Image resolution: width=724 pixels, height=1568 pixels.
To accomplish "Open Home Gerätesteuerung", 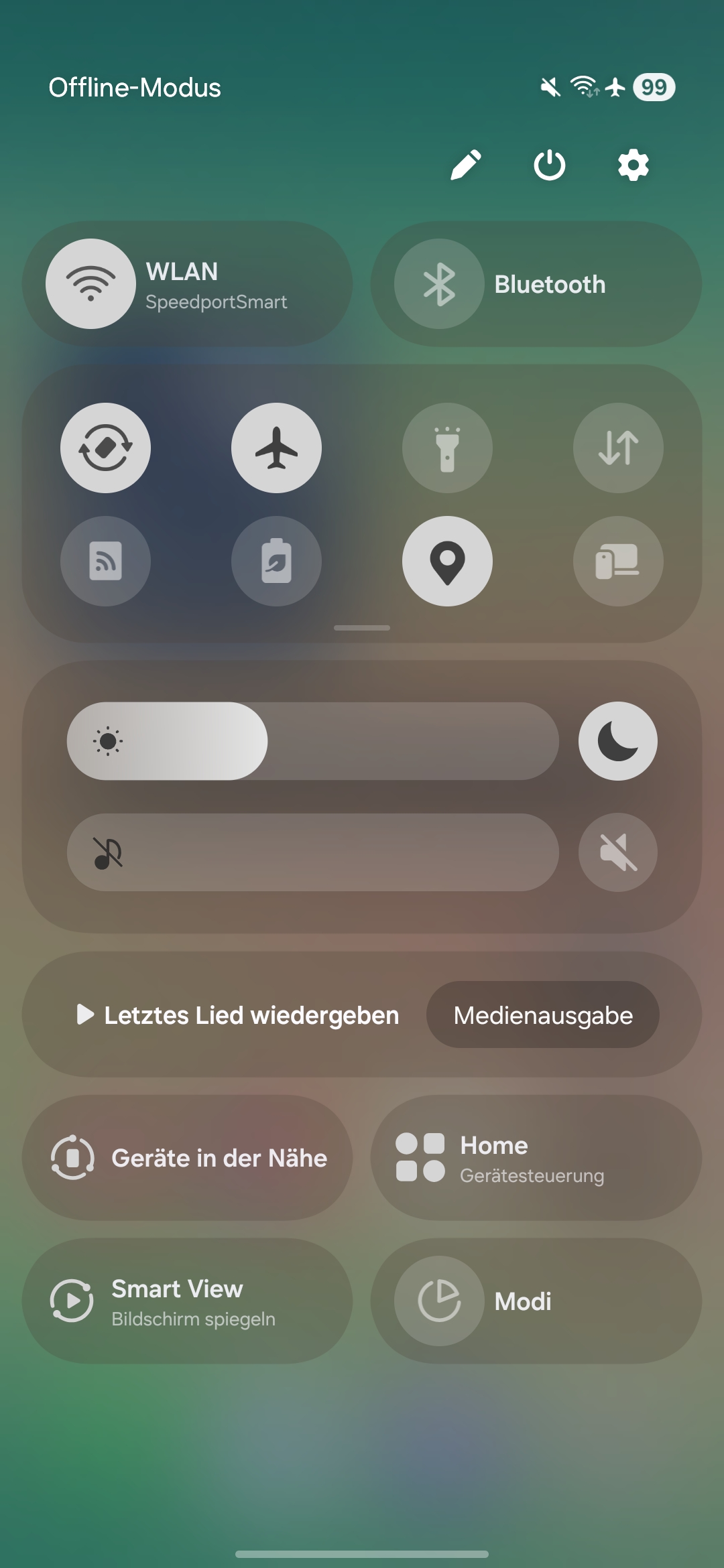I will click(536, 1158).
